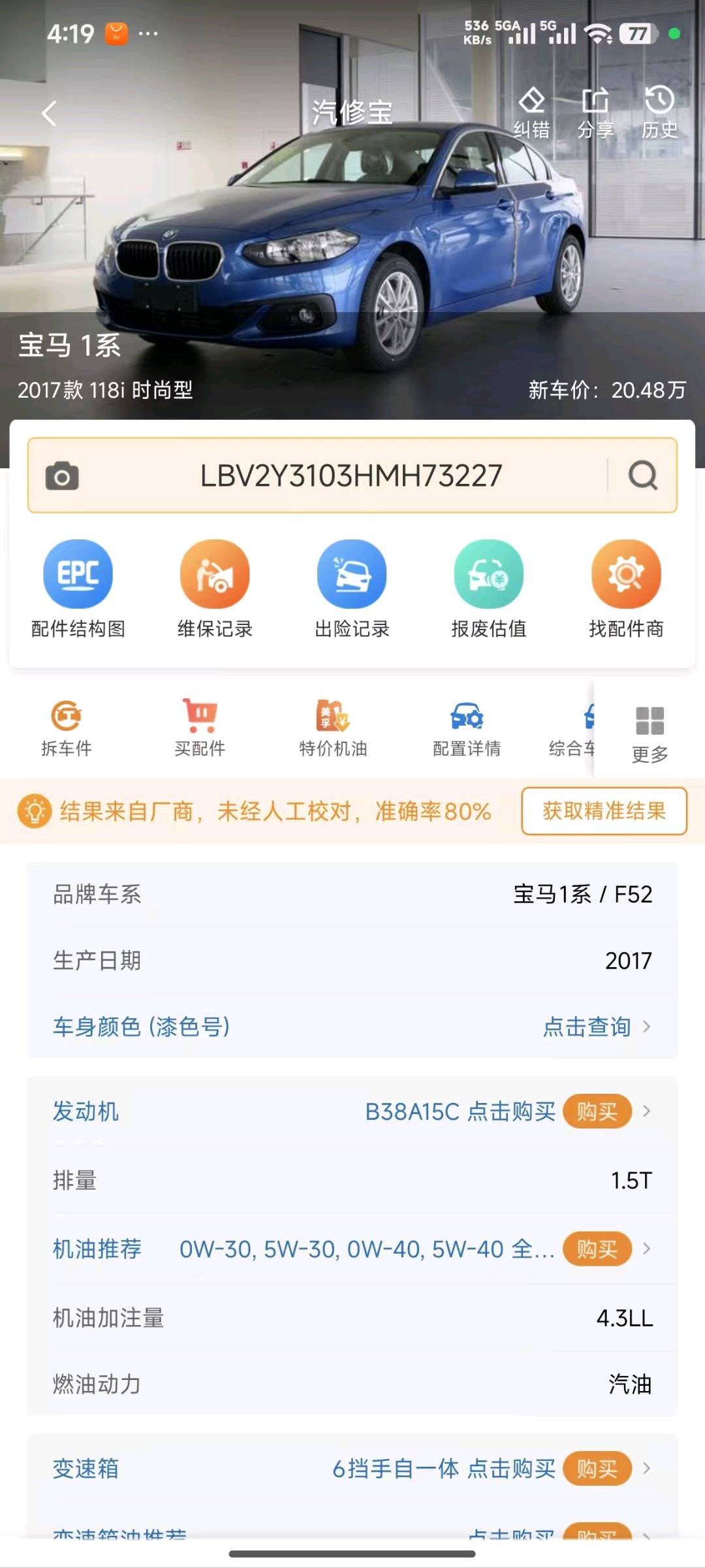Open the VIN input field
705x1568 pixels.
pos(351,475)
